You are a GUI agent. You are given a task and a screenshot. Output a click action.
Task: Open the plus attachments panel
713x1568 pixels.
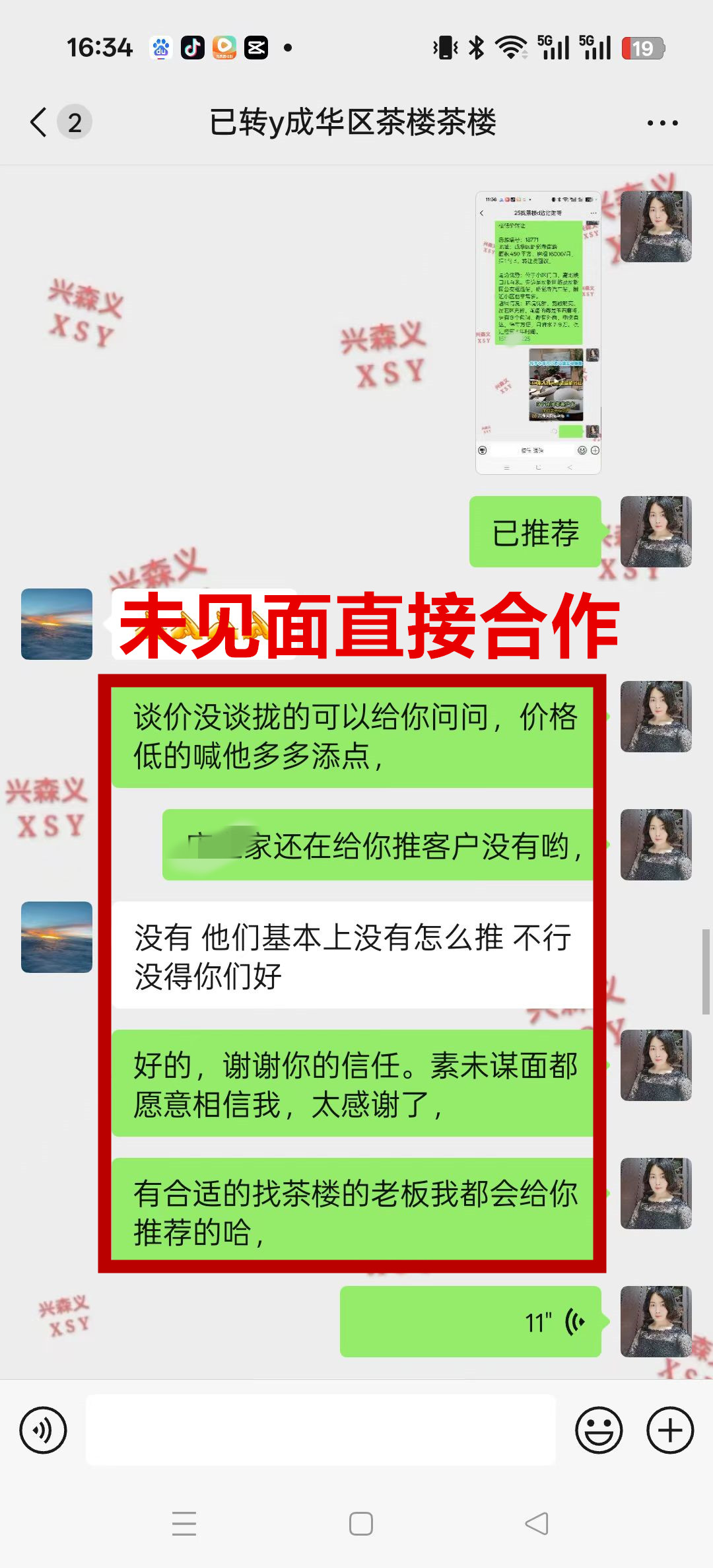pyautogui.click(x=669, y=1430)
